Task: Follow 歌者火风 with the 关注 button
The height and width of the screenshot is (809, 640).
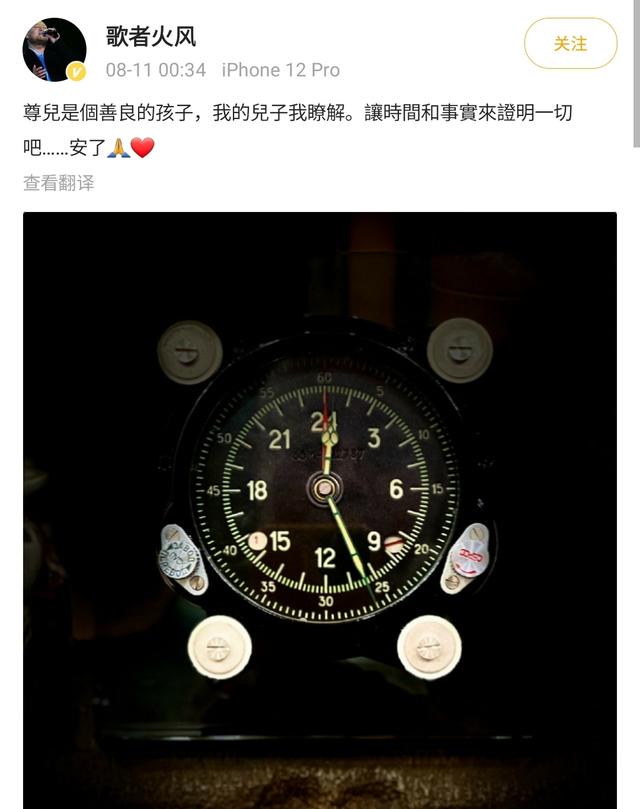Action: (570, 44)
